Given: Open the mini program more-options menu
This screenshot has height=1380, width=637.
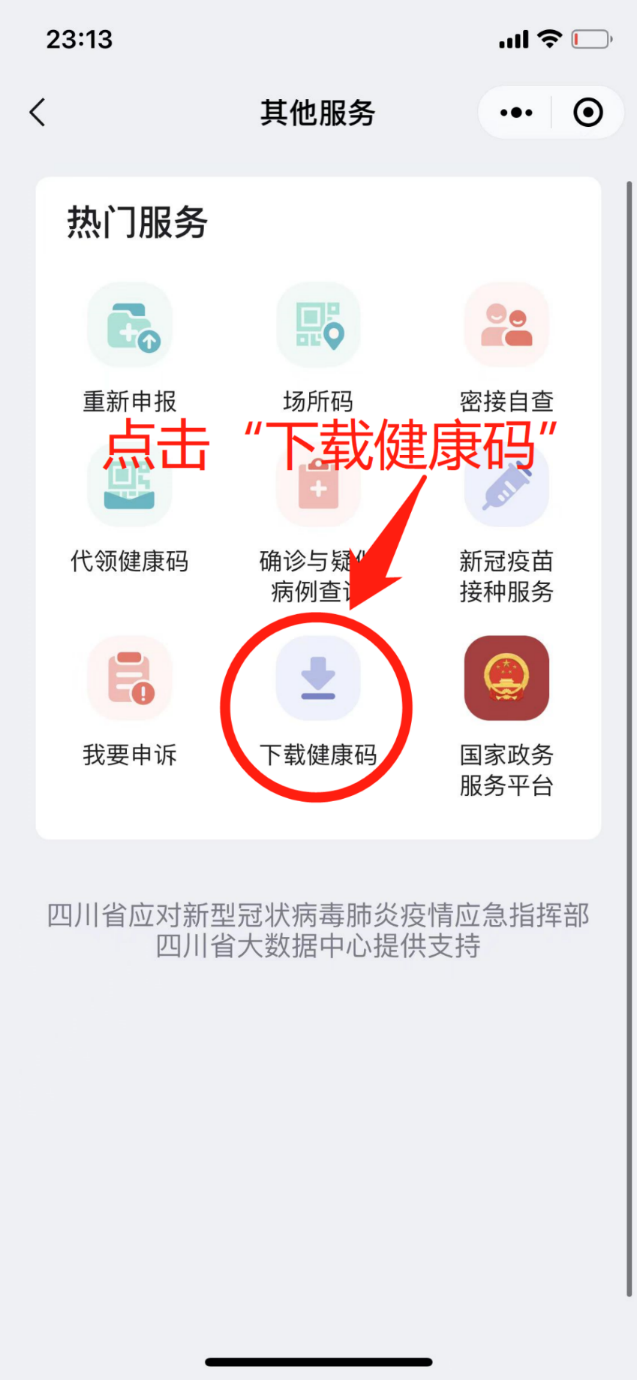Looking at the screenshot, I should coord(516,113).
